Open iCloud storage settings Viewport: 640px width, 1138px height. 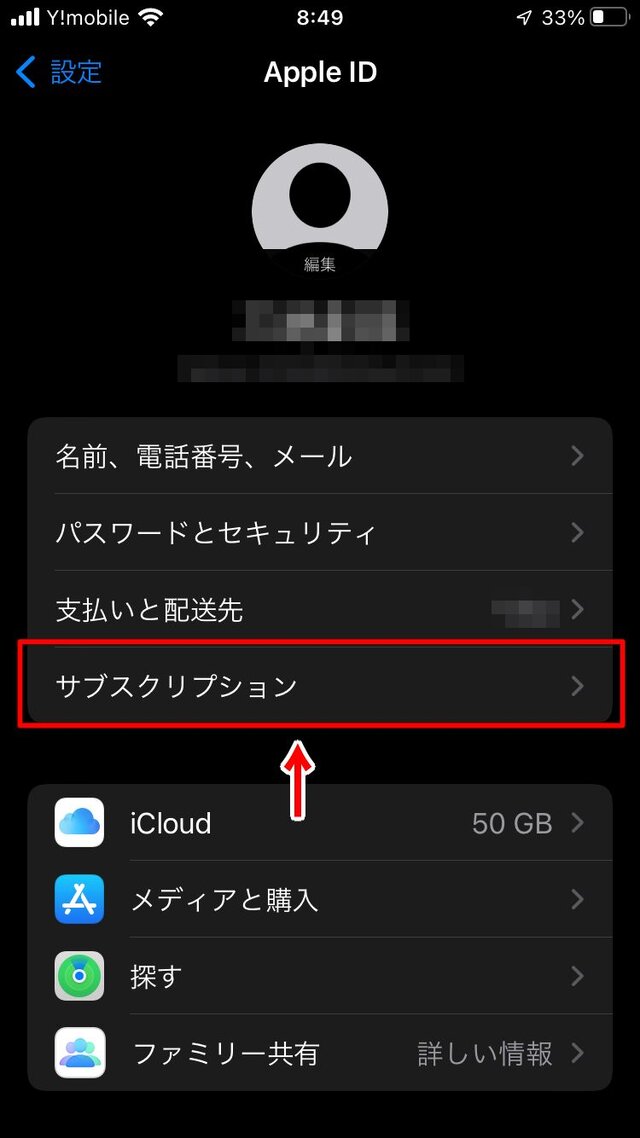[x=320, y=823]
